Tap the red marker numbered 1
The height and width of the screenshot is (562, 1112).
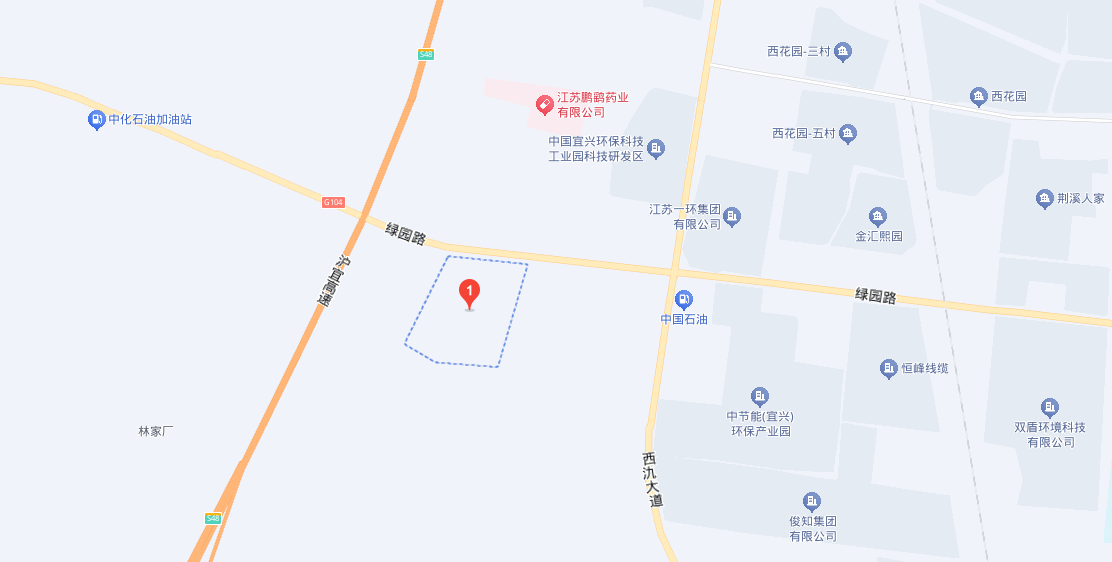[x=469, y=293]
